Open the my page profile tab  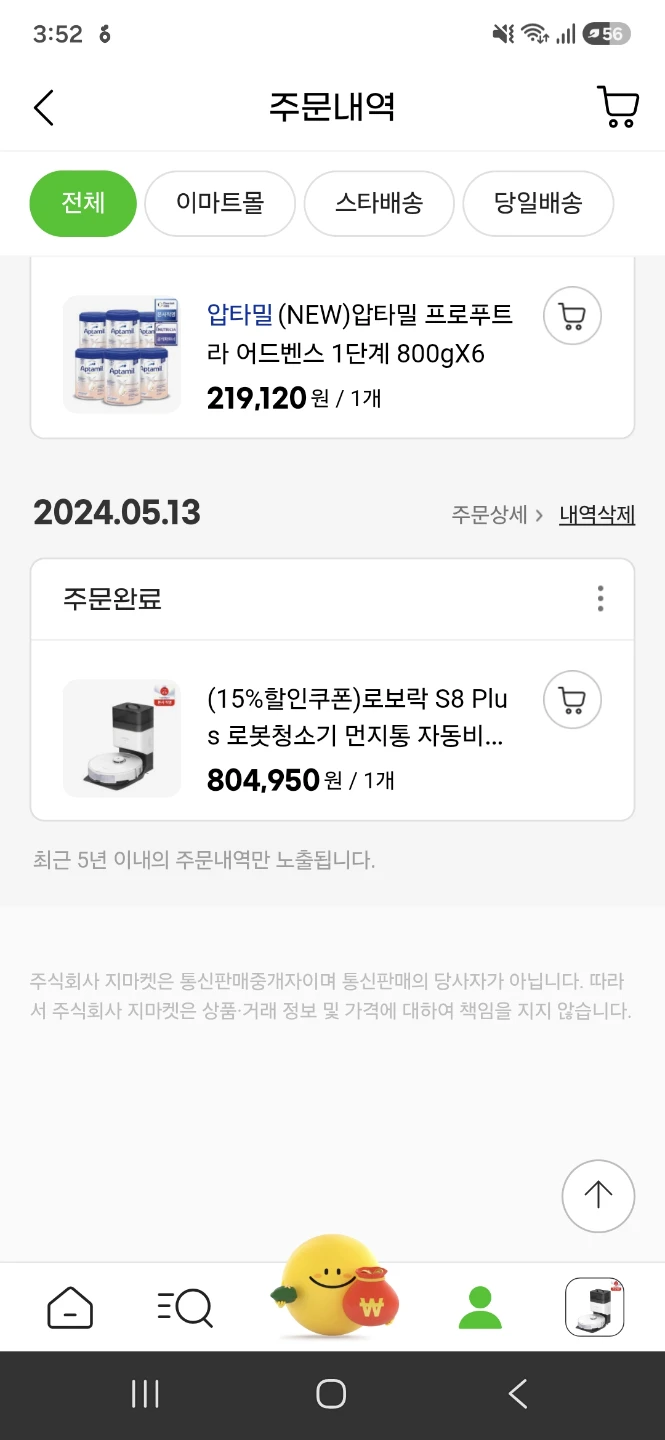(x=480, y=1307)
